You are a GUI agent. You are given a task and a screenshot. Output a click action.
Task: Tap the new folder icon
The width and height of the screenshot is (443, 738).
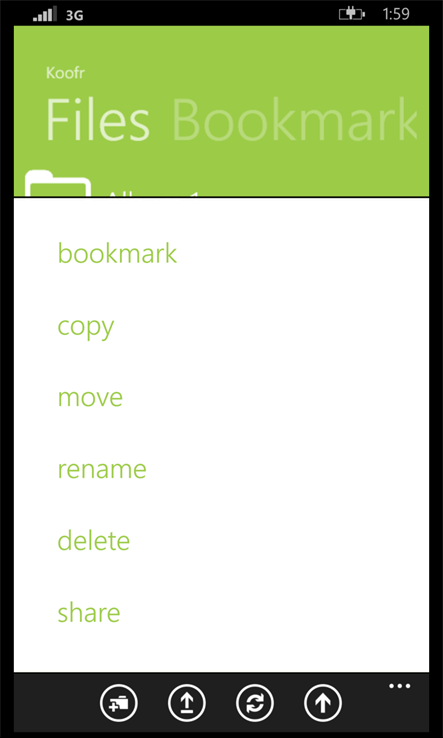click(119, 703)
